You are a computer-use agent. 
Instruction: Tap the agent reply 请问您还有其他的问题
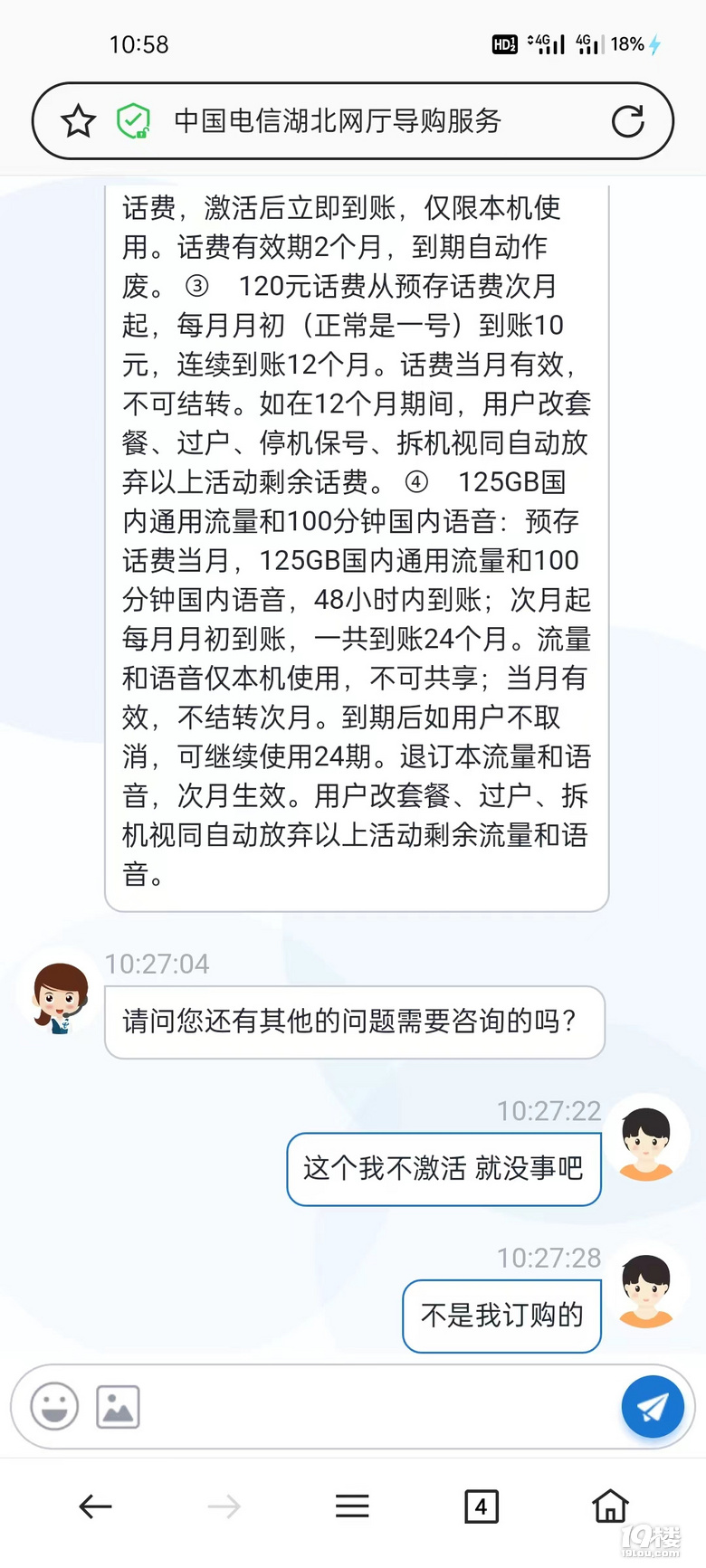(x=354, y=1022)
